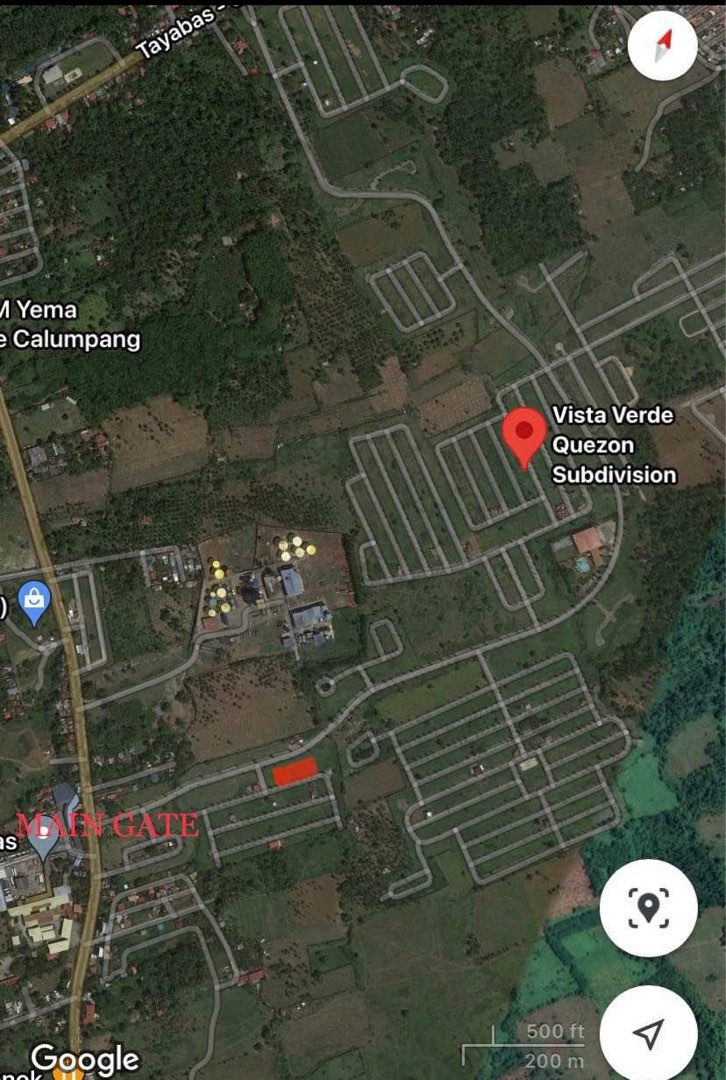The image size is (726, 1080).
Task: Click the red "MAIN GATE" text
Action: tap(108, 826)
